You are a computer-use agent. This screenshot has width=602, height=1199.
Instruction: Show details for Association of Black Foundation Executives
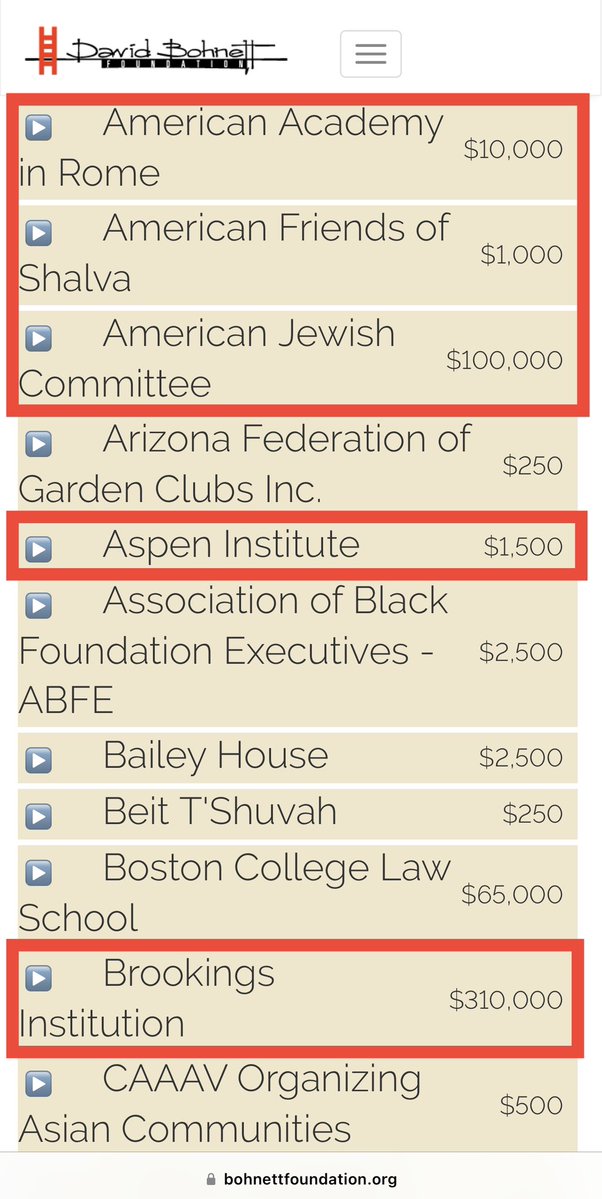[38, 605]
